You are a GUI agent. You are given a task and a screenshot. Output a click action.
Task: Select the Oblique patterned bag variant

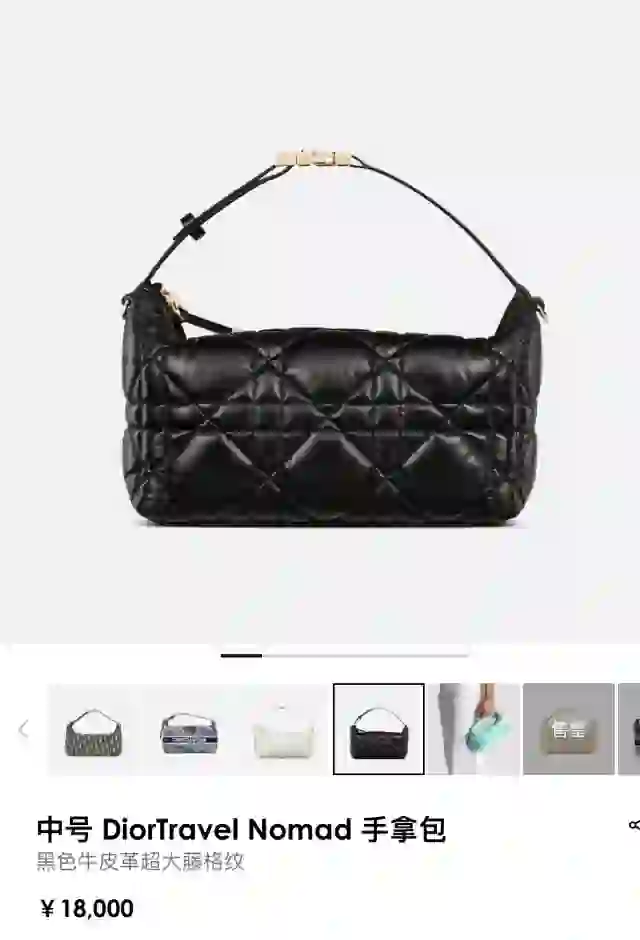click(x=95, y=730)
